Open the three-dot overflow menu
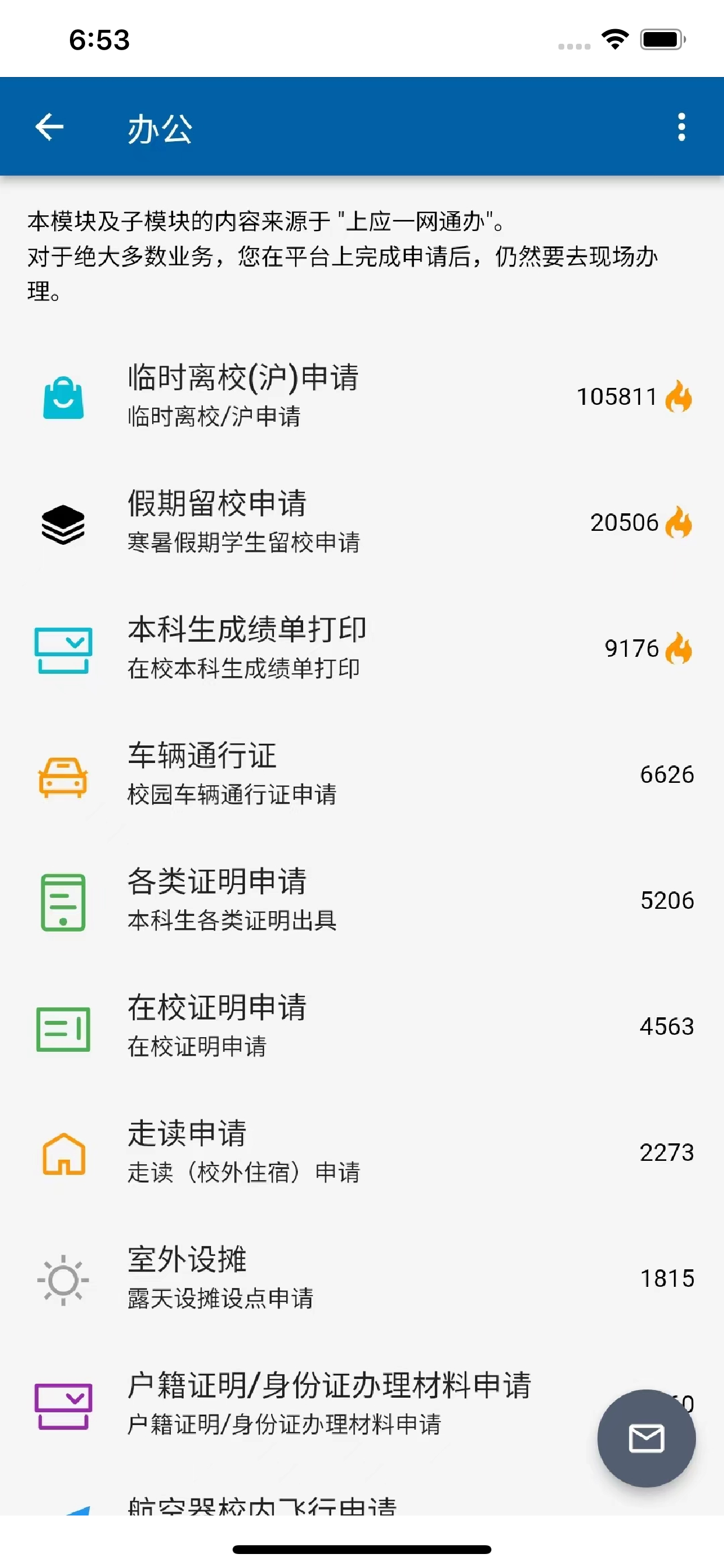 pos(681,127)
